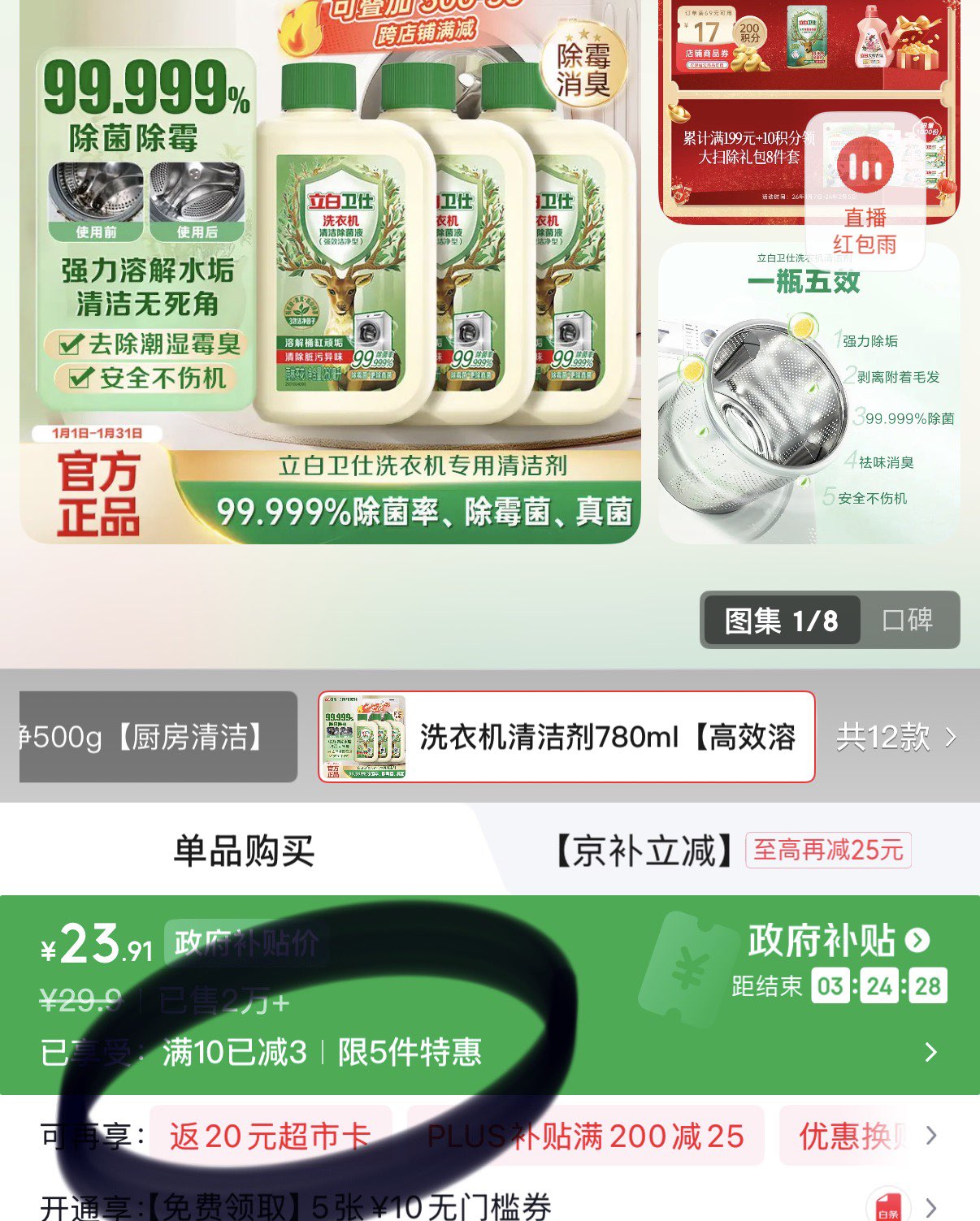The width and height of the screenshot is (980, 1221).
Task: Switch to the 口碑 tab
Action: click(x=908, y=620)
